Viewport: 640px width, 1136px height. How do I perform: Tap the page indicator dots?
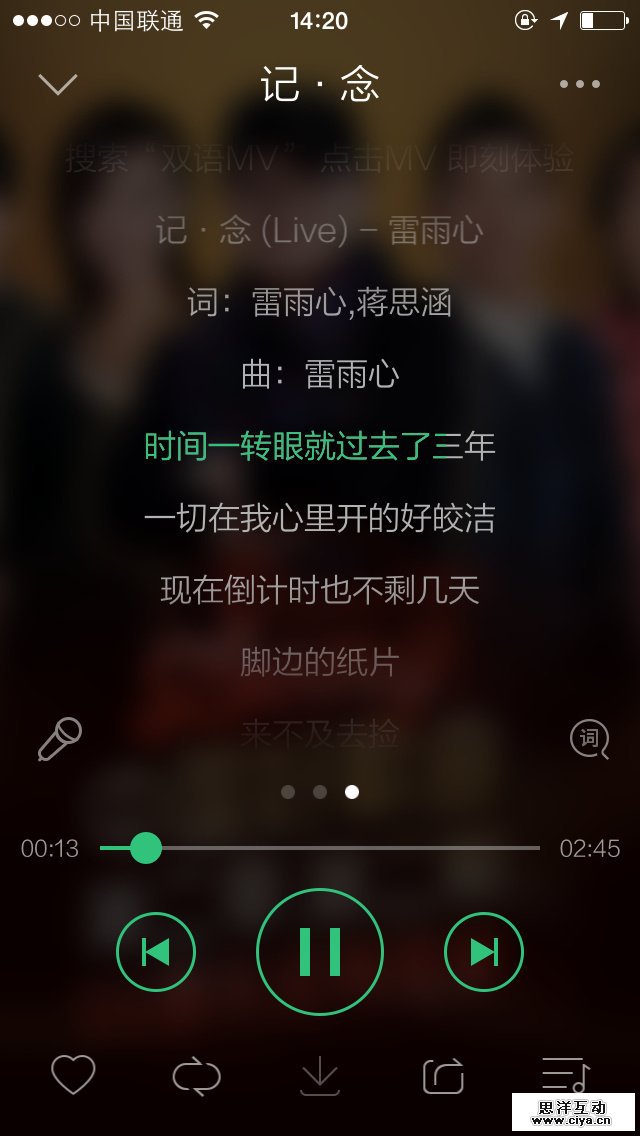tap(320, 792)
